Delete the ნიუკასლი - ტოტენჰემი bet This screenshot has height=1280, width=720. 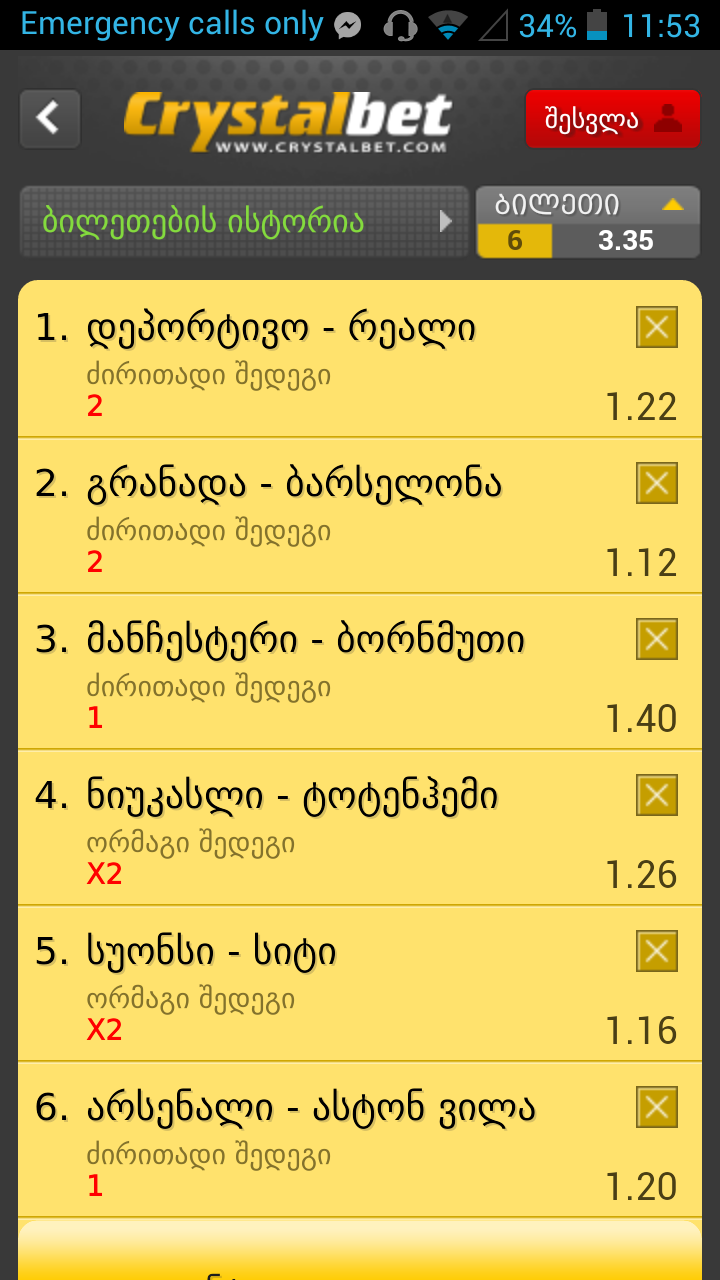[657, 795]
